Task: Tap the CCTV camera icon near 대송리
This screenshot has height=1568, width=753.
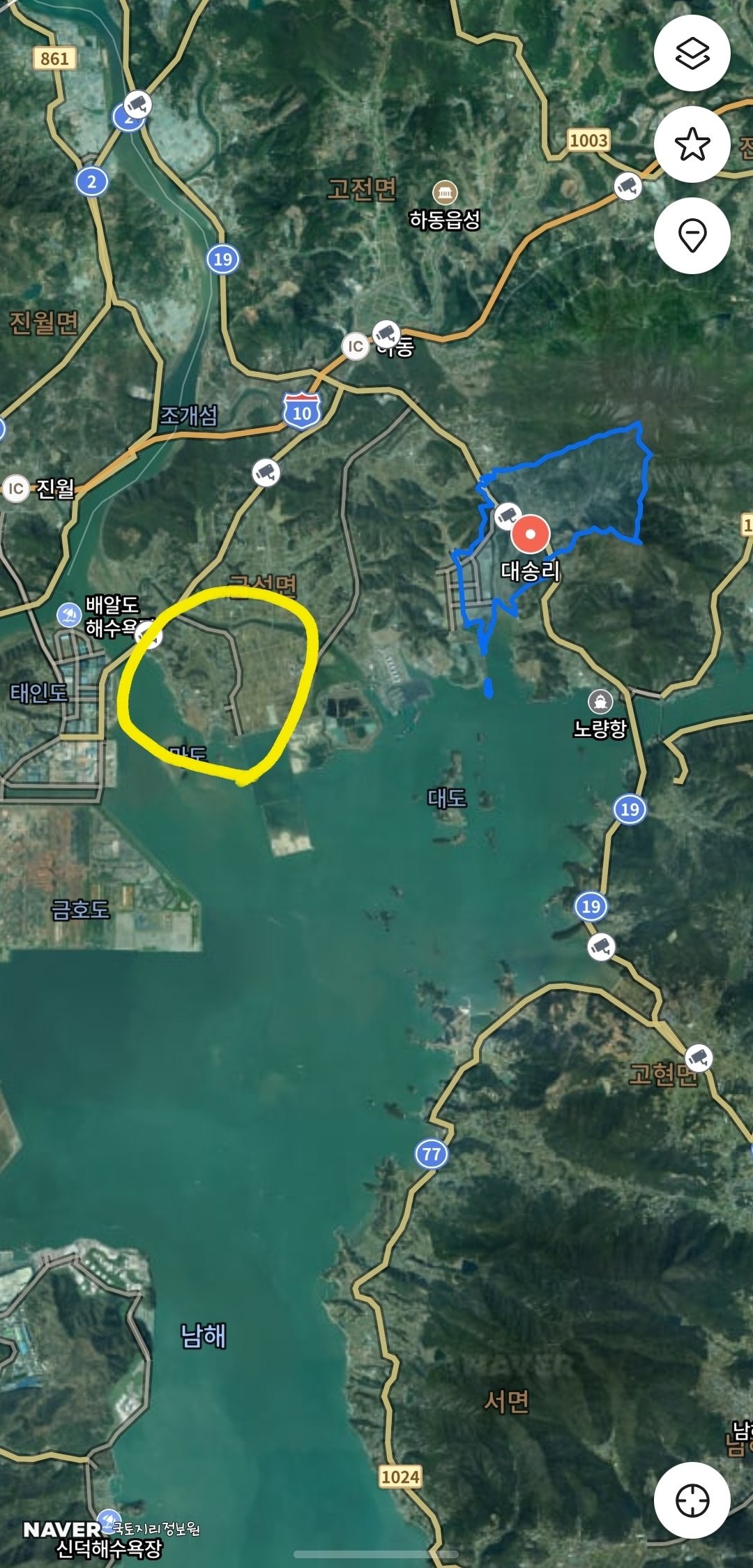Action: [x=508, y=516]
